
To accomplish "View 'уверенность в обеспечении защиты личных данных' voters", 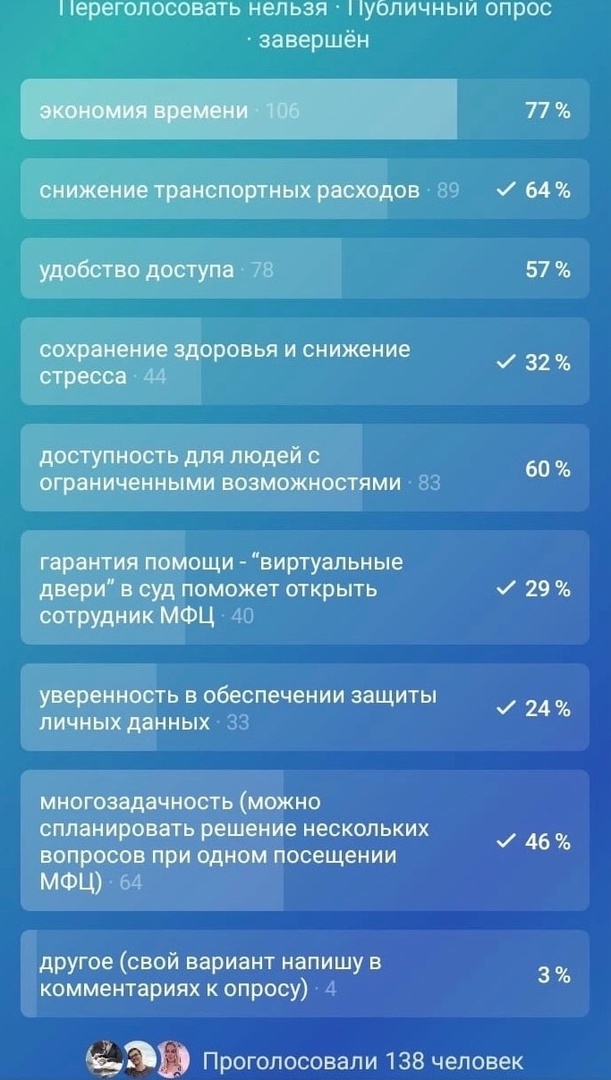I will (x=304, y=707).
